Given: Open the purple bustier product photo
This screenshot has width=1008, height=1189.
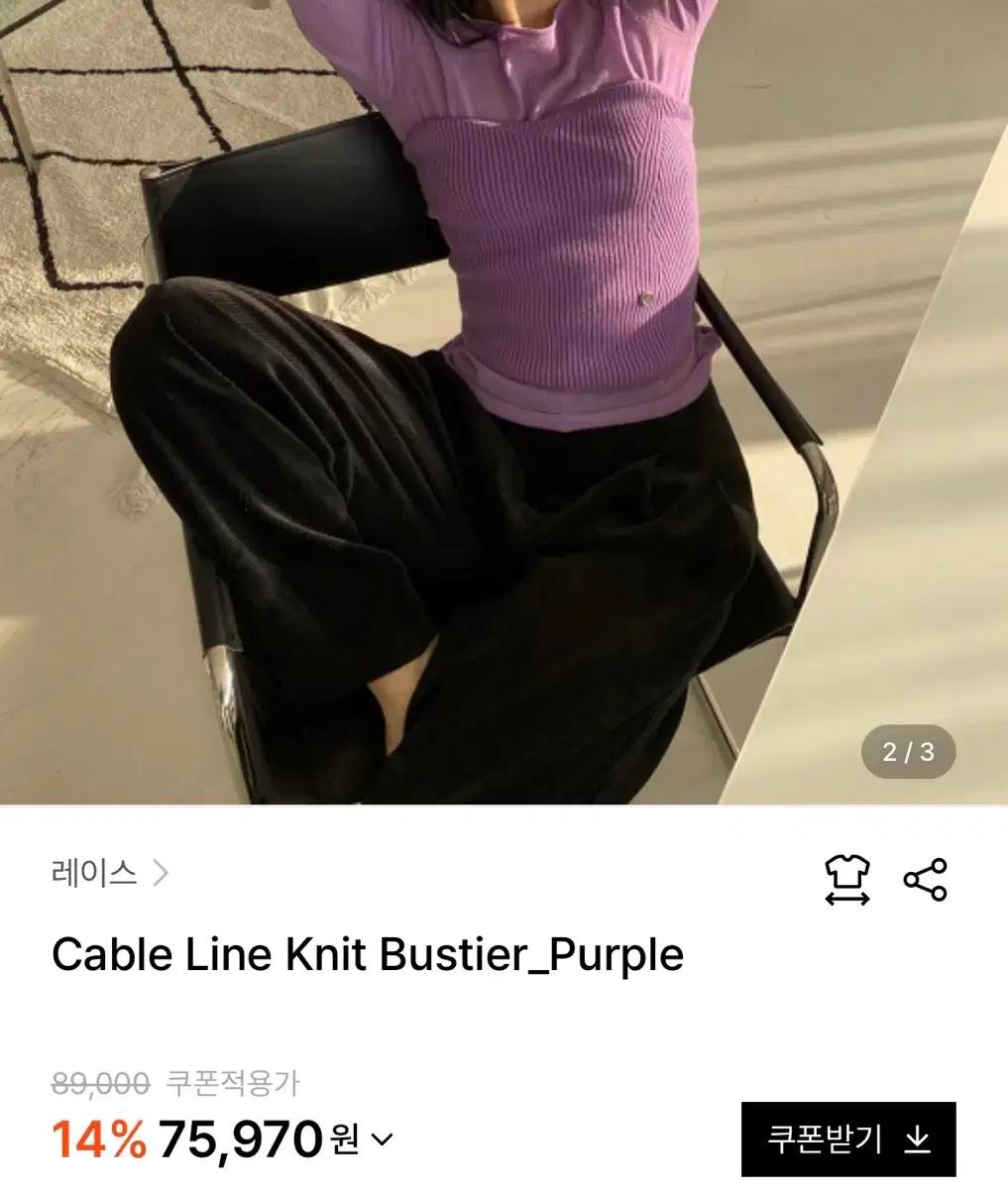Looking at the screenshot, I should (x=504, y=401).
